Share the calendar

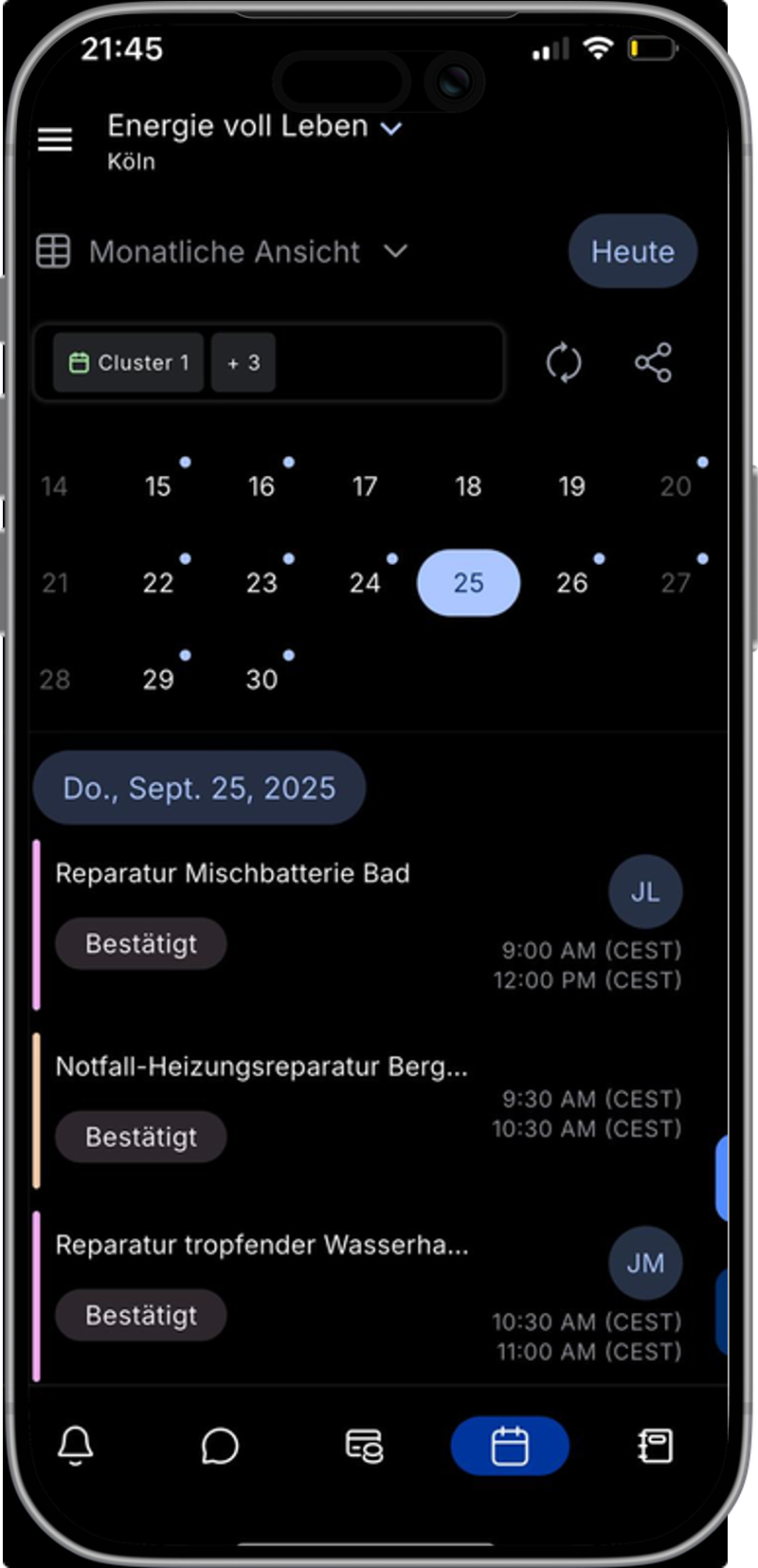tap(653, 362)
